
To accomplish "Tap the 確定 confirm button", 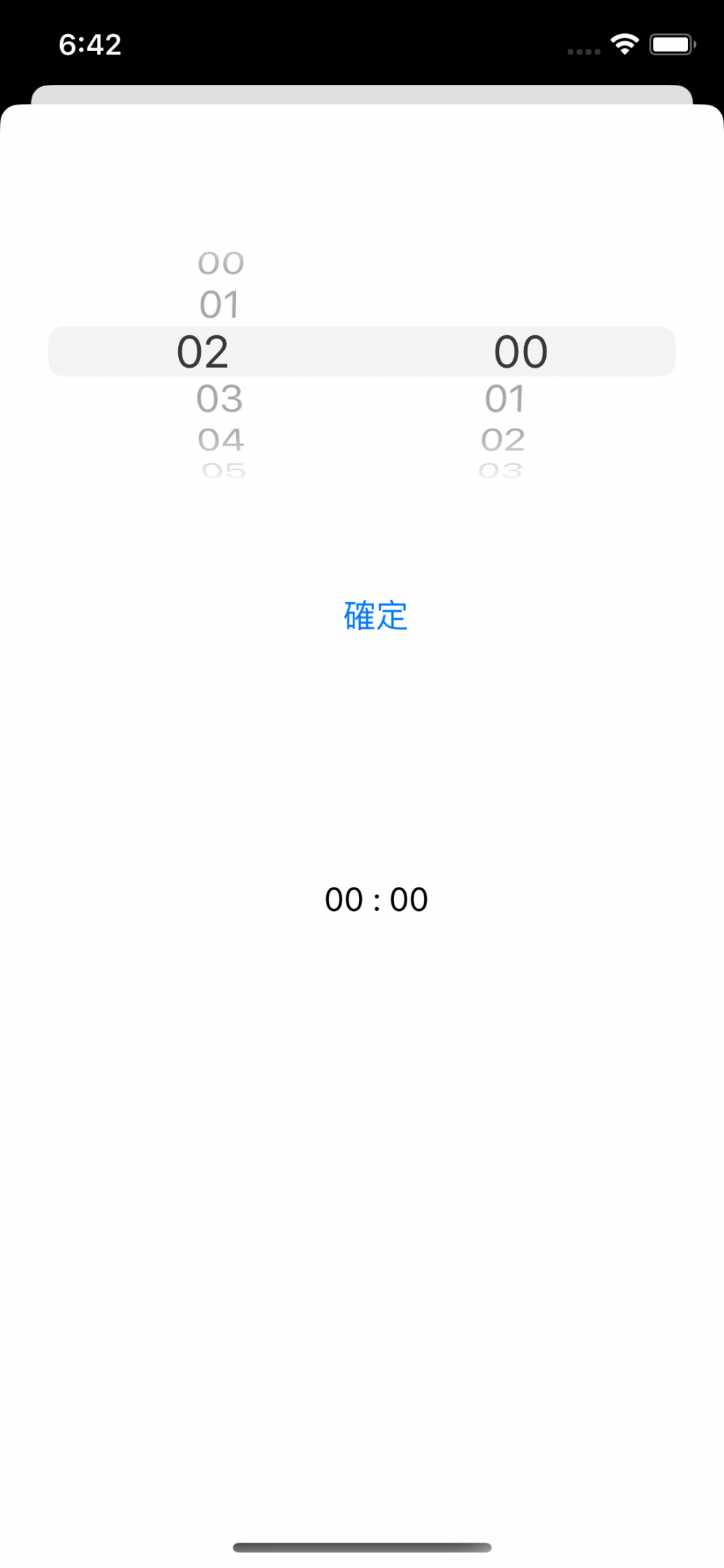I will [x=375, y=615].
